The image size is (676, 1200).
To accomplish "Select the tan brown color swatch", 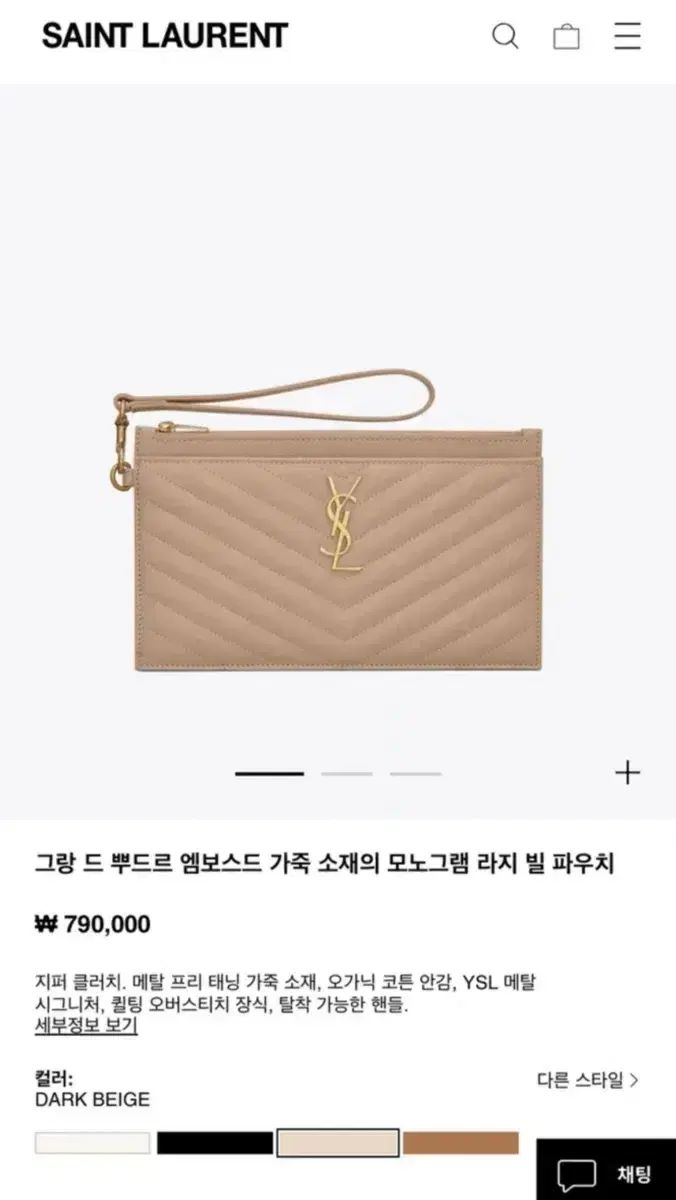I will pos(461,1143).
